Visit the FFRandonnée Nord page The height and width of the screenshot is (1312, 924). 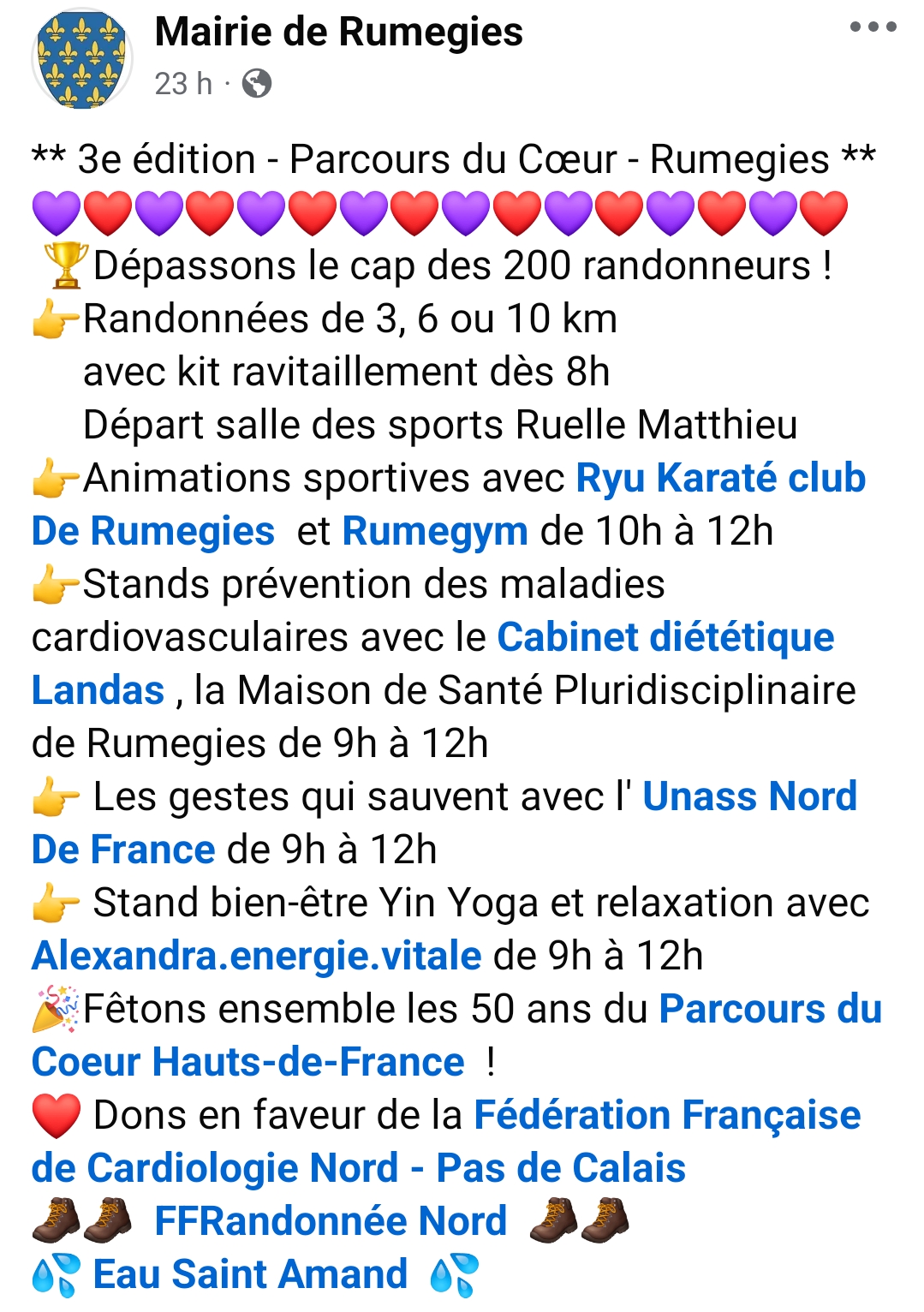[x=331, y=1221]
